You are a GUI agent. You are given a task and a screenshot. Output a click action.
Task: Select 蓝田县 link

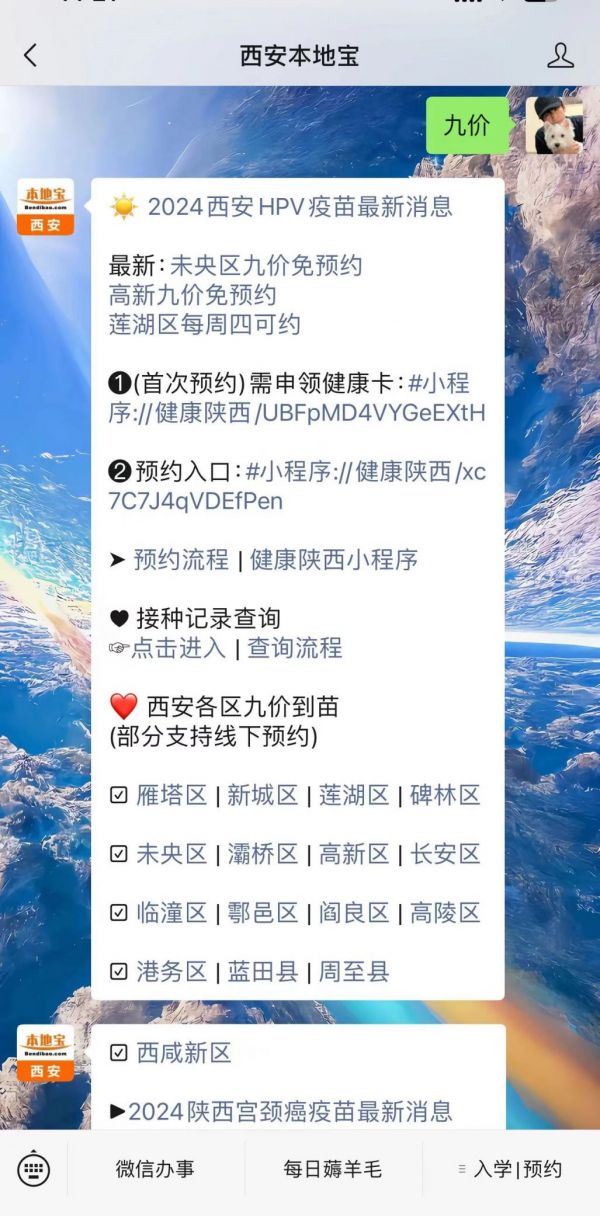263,971
